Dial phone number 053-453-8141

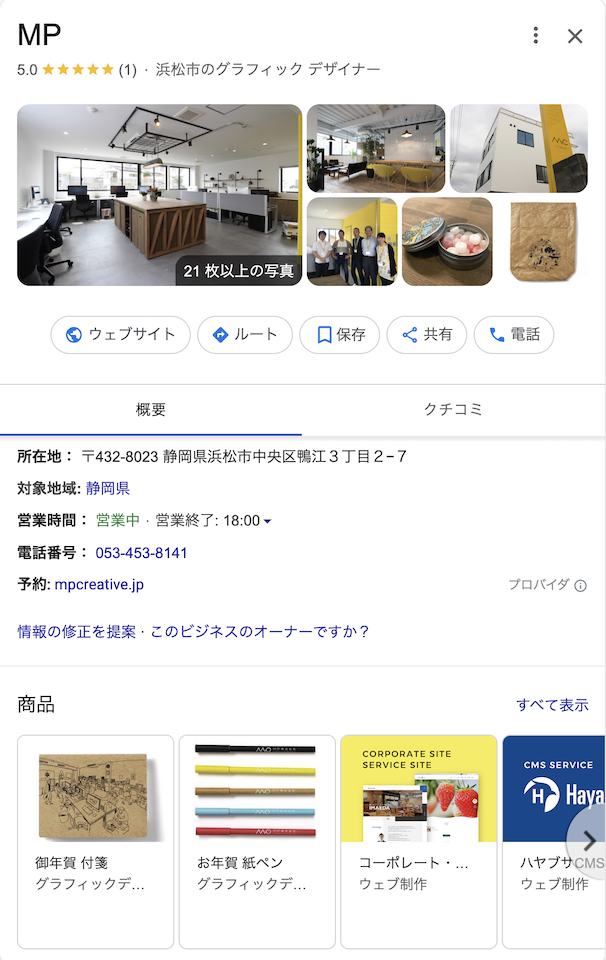tap(141, 553)
